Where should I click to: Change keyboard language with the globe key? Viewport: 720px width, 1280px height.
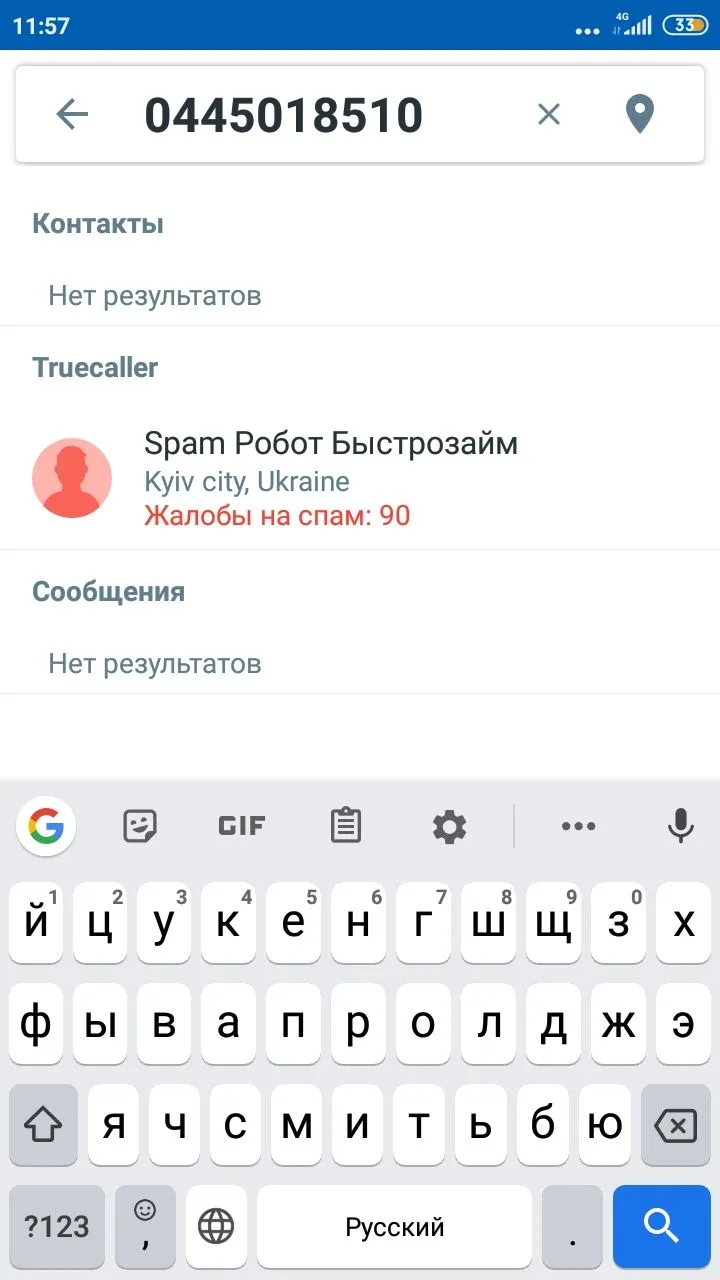coord(216,1225)
